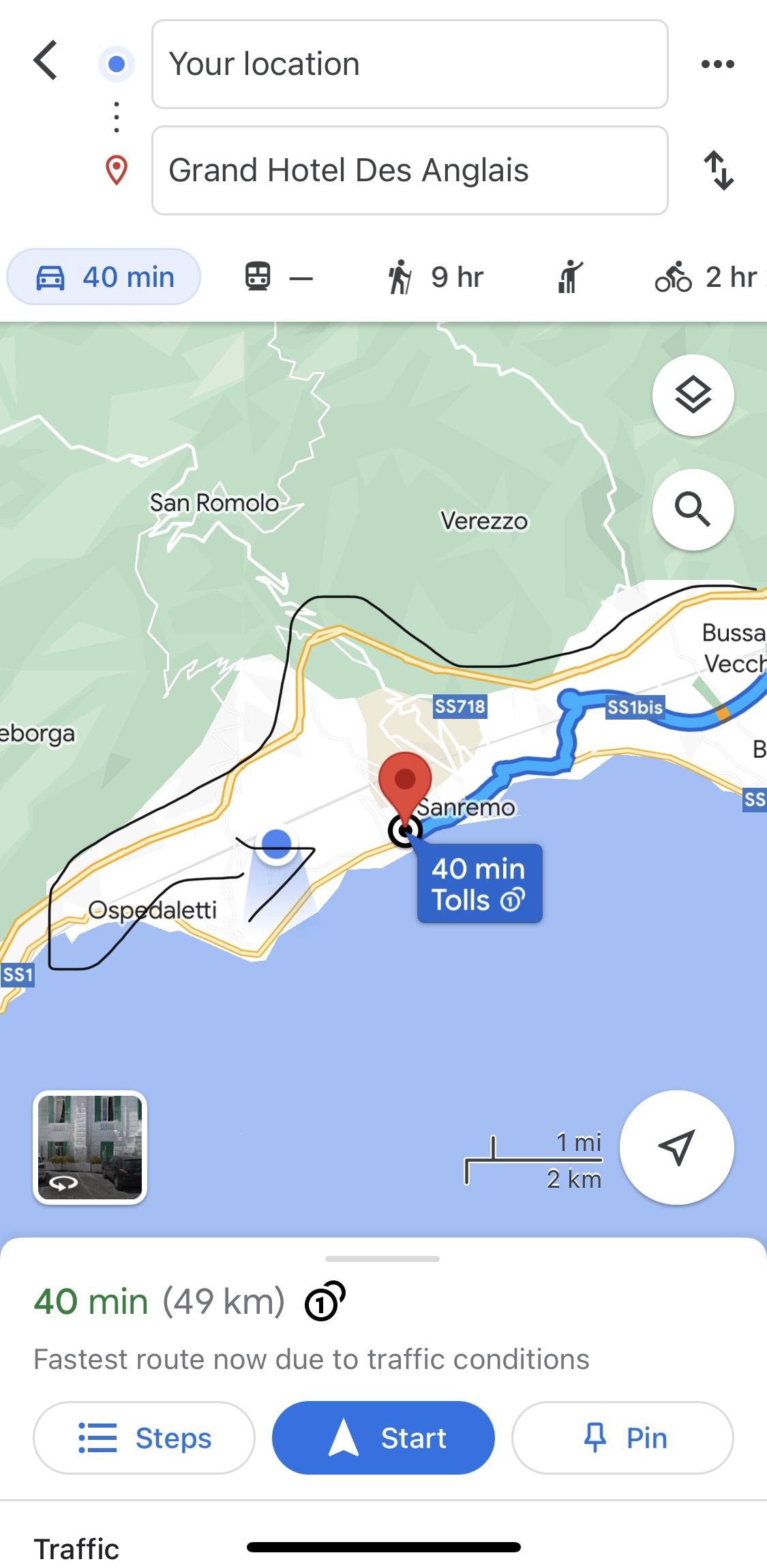767x1568 pixels.
Task: Go back using the top-left arrow
Action: click(x=46, y=61)
